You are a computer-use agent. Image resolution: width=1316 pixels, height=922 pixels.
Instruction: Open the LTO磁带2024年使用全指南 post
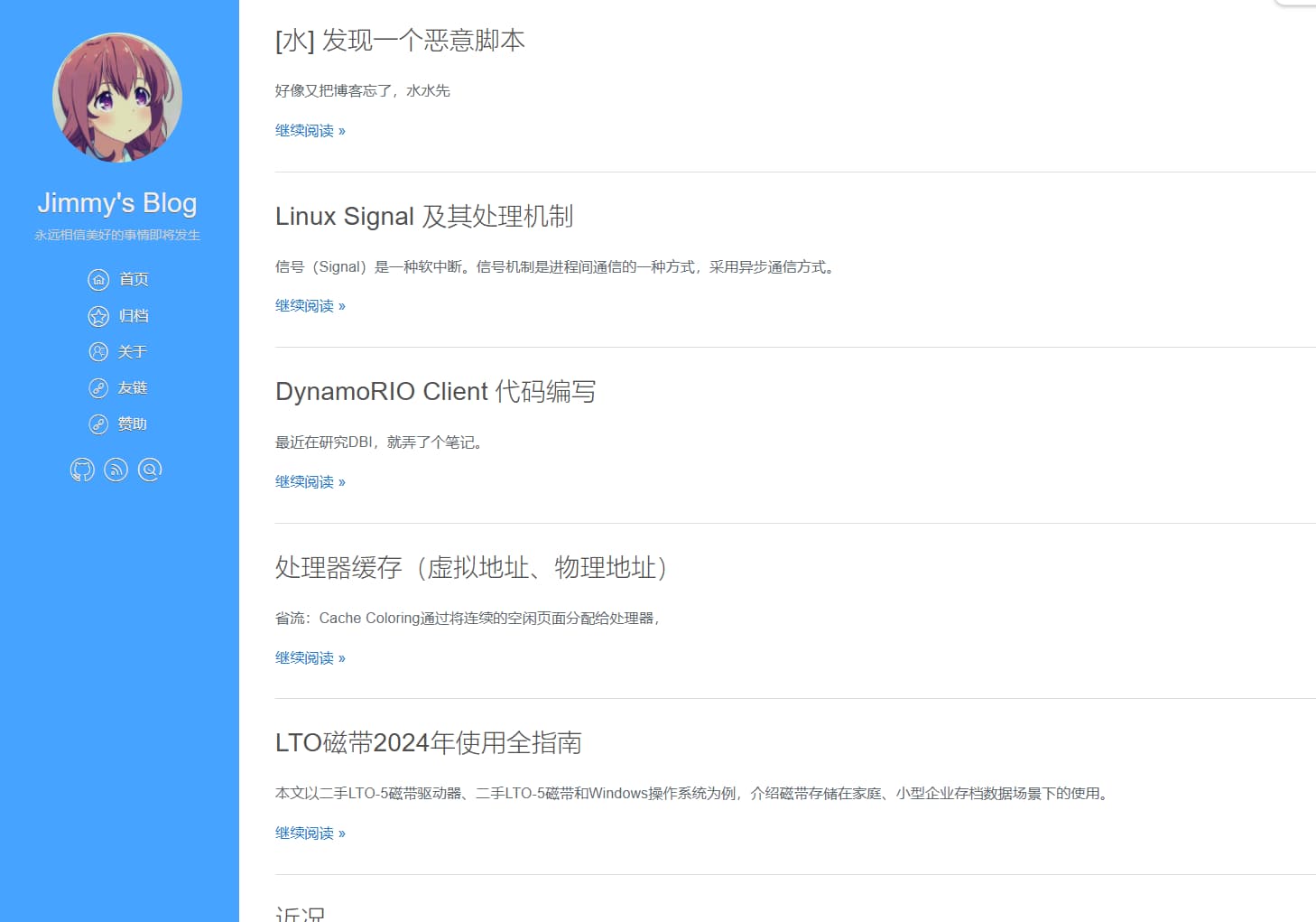[x=428, y=743]
